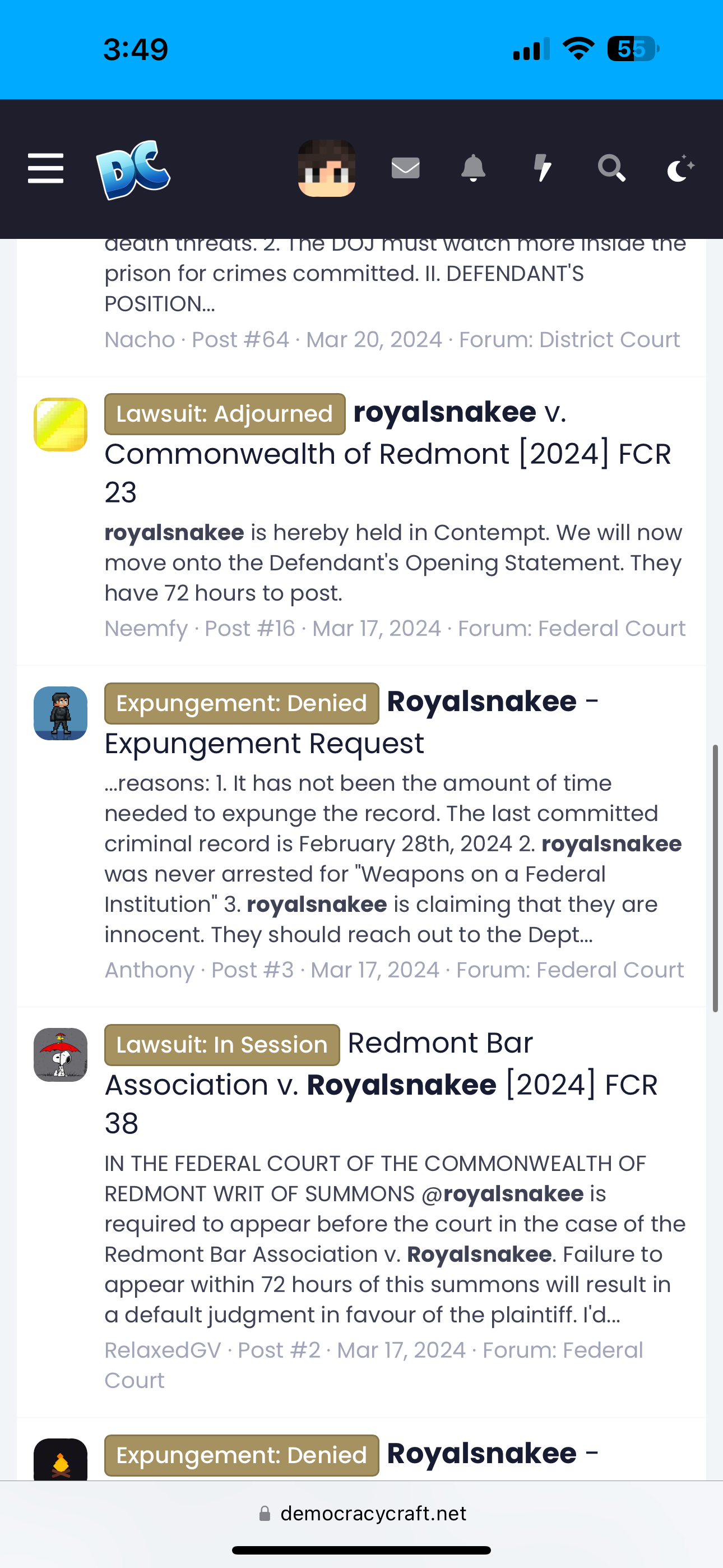Viewport: 723px width, 1568px height.
Task: Open the account avatar menu
Action: point(327,168)
